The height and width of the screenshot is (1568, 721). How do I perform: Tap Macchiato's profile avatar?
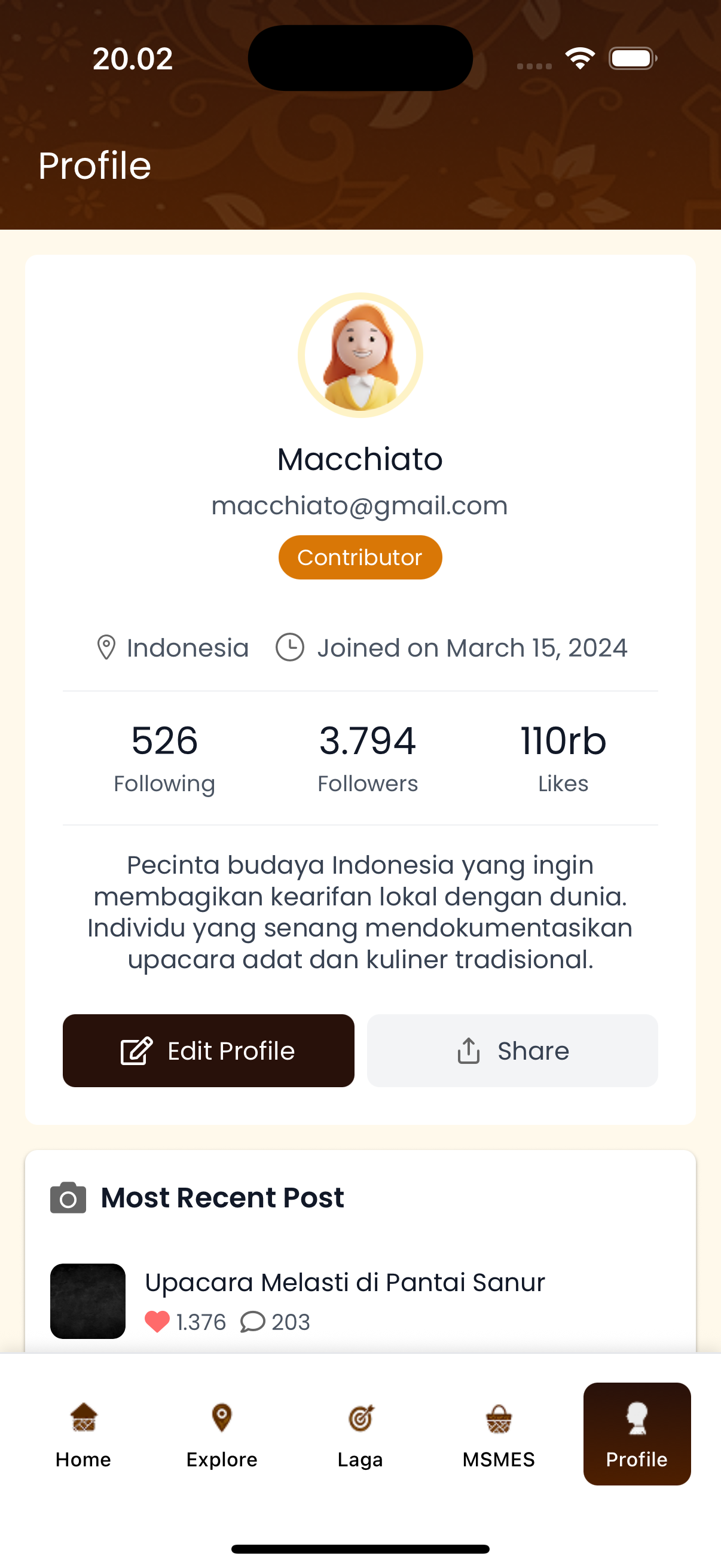[x=360, y=355]
